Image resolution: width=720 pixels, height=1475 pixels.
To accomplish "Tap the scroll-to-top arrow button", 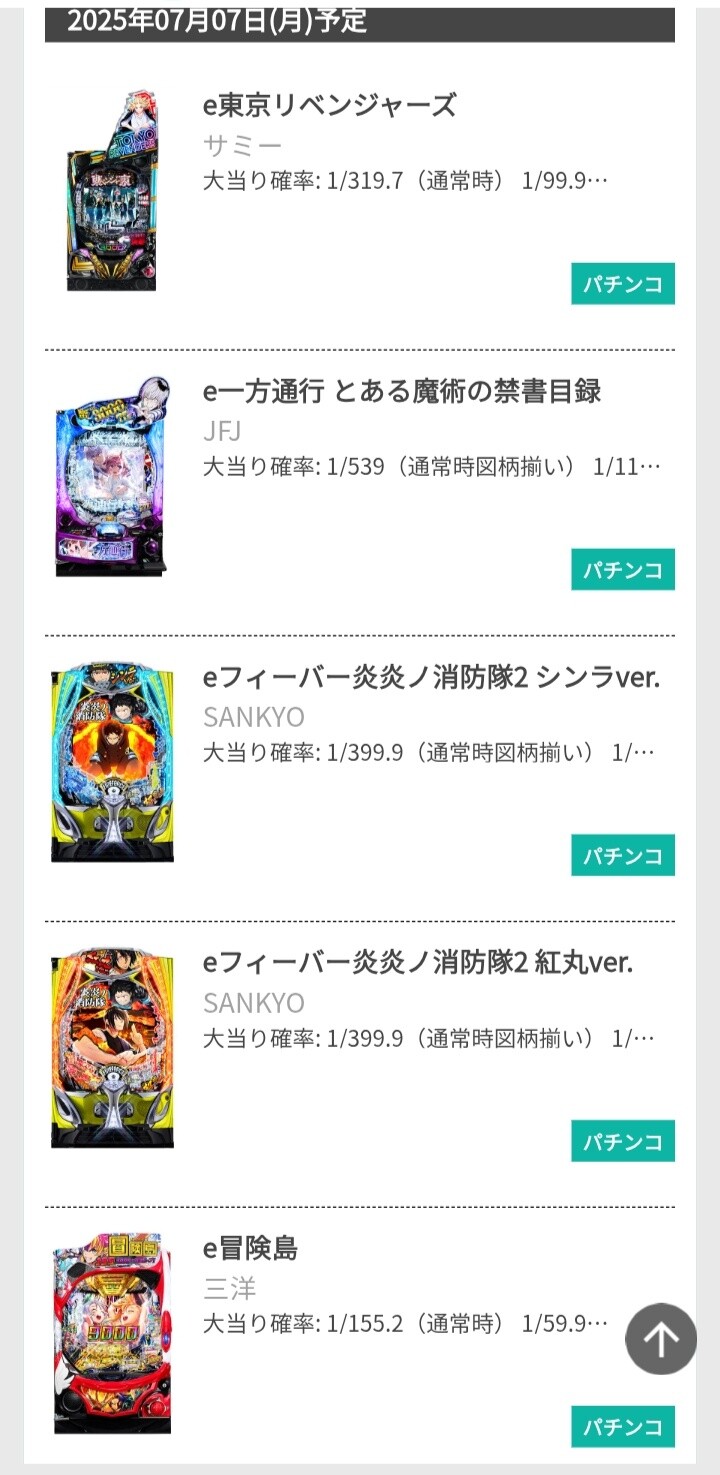I will pyautogui.click(x=660, y=1339).
